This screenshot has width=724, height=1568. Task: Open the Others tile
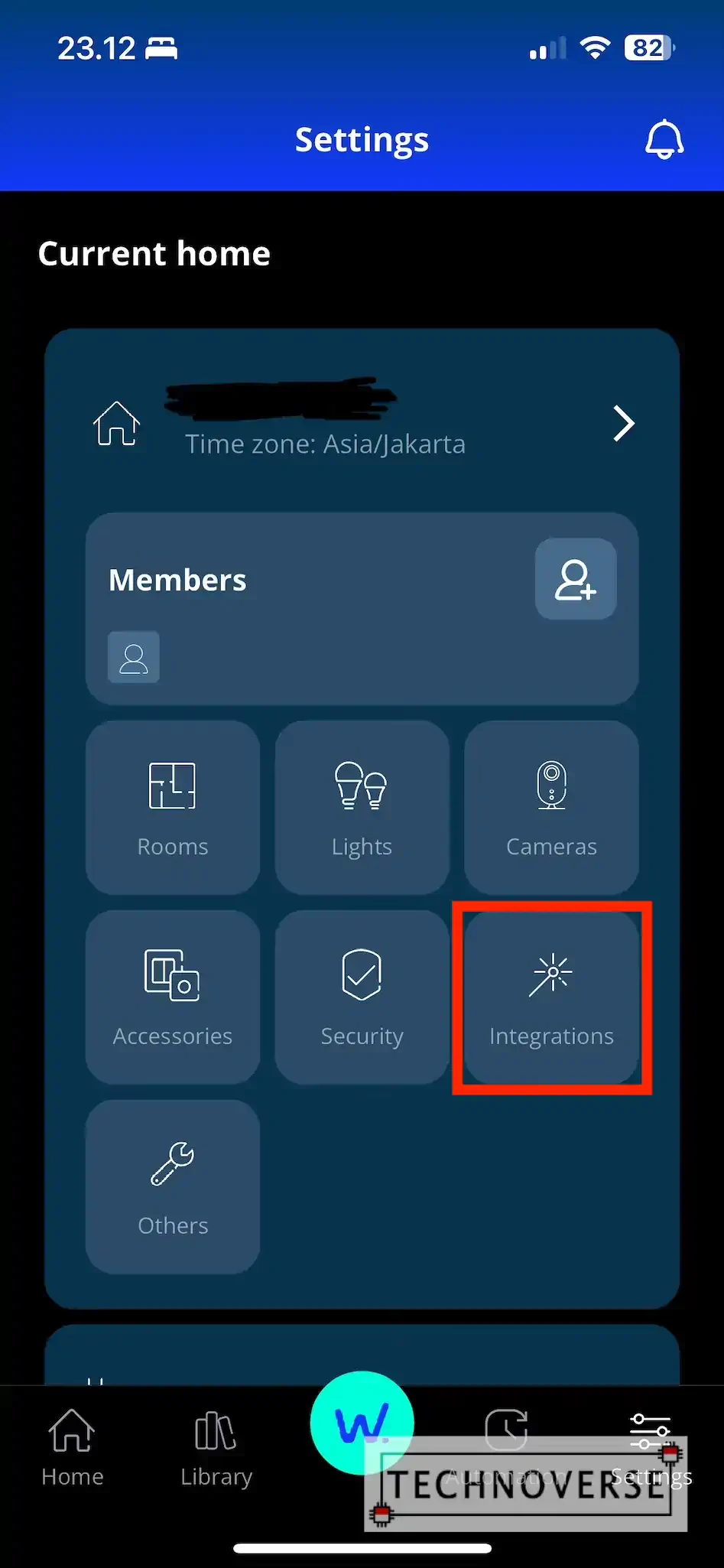click(x=173, y=1186)
